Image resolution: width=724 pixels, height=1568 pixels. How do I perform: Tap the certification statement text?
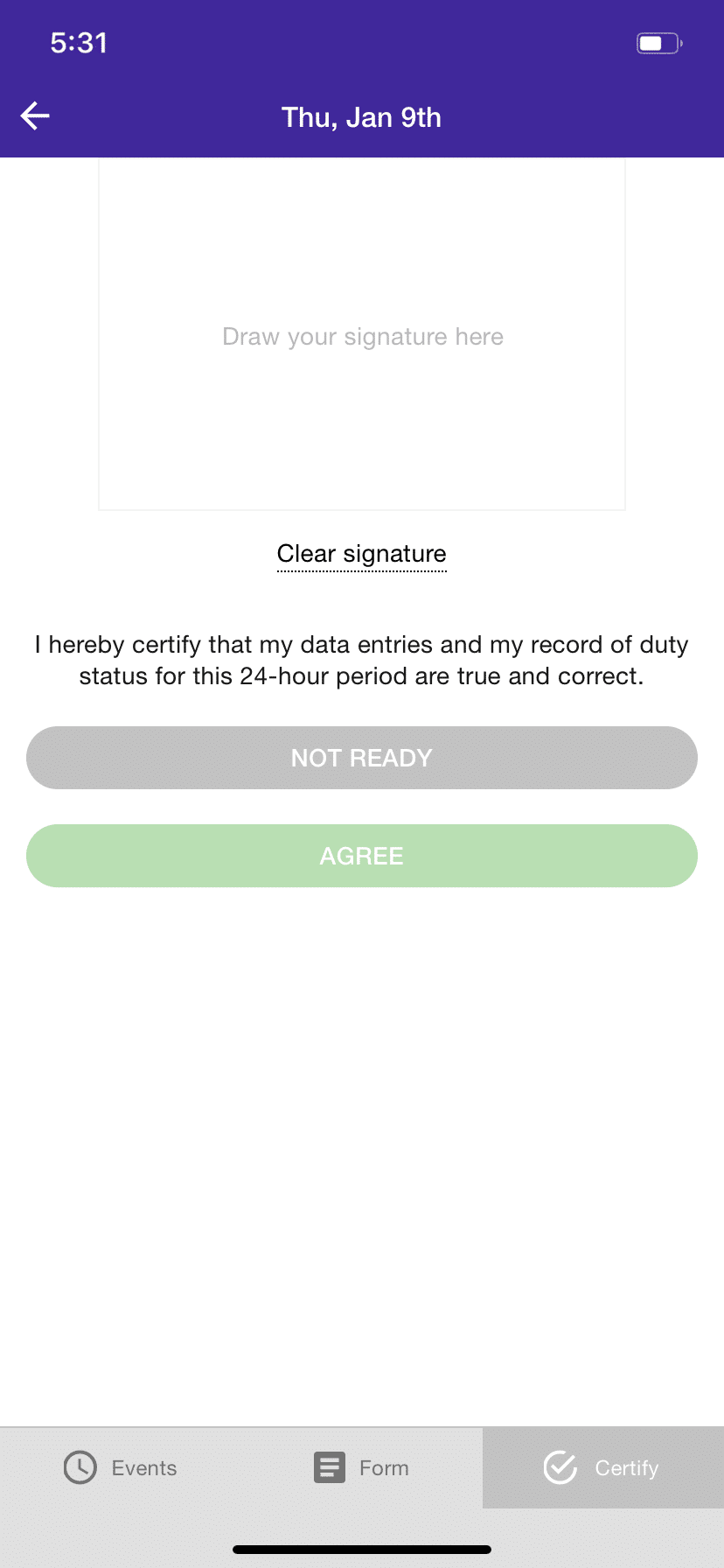click(361, 660)
